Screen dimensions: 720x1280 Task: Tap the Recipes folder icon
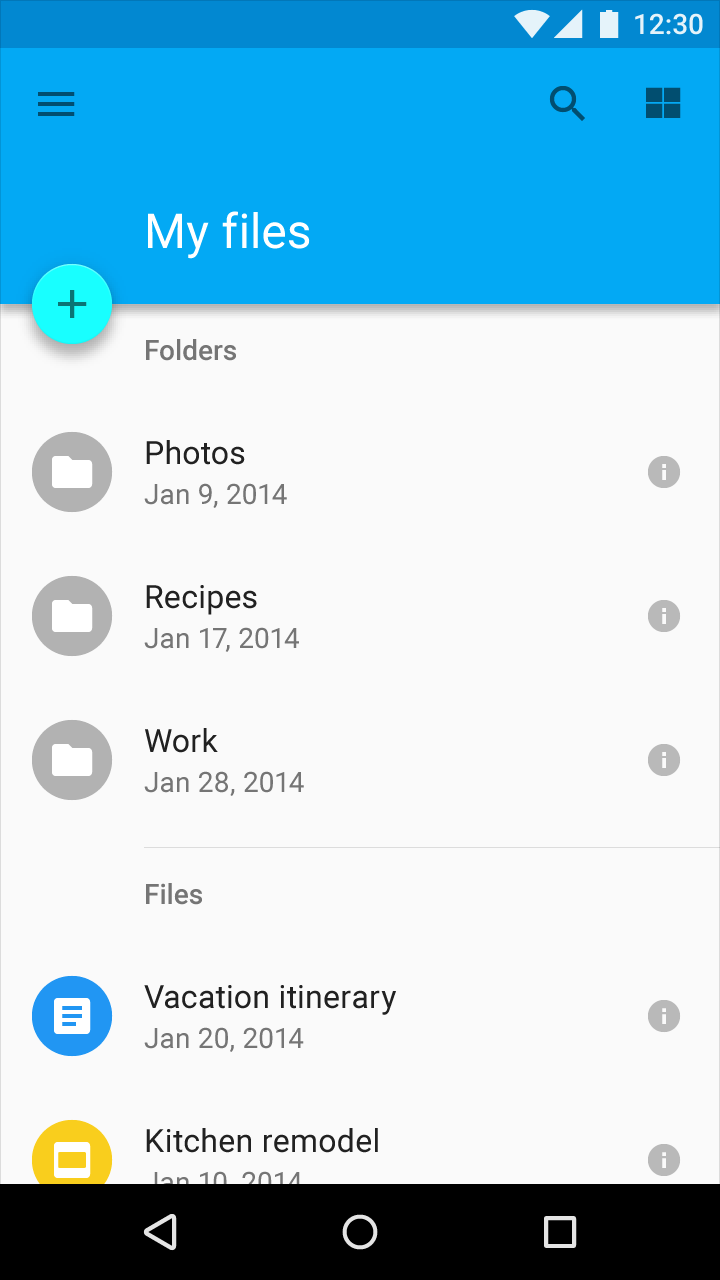tap(72, 616)
